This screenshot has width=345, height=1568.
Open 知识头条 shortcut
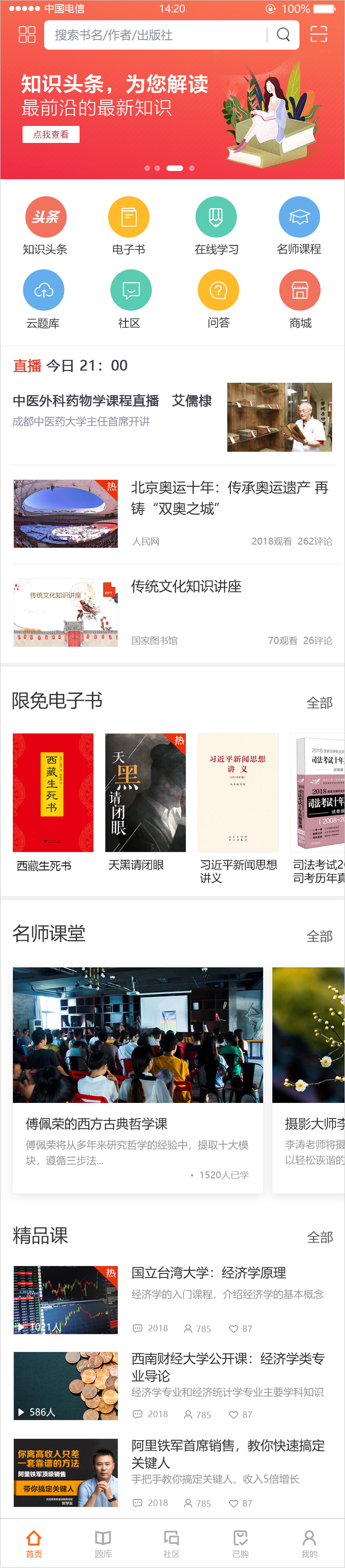(x=45, y=225)
